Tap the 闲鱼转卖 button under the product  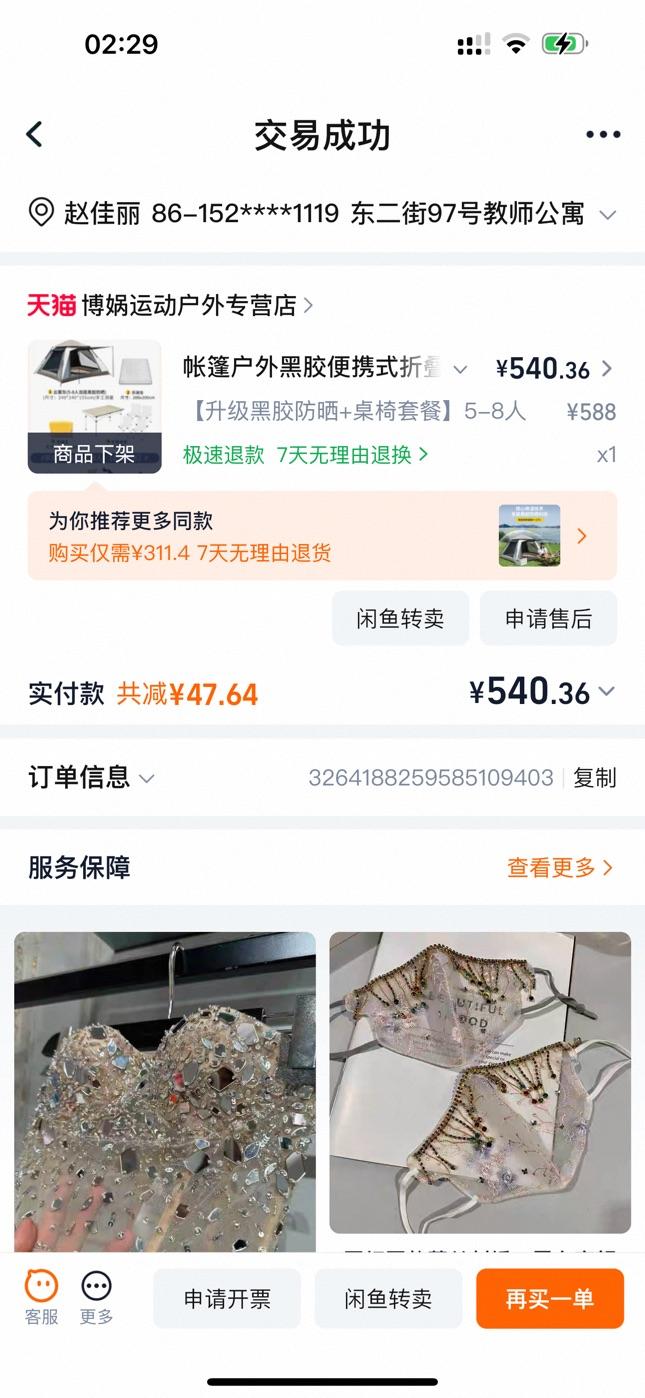pyautogui.click(x=400, y=619)
